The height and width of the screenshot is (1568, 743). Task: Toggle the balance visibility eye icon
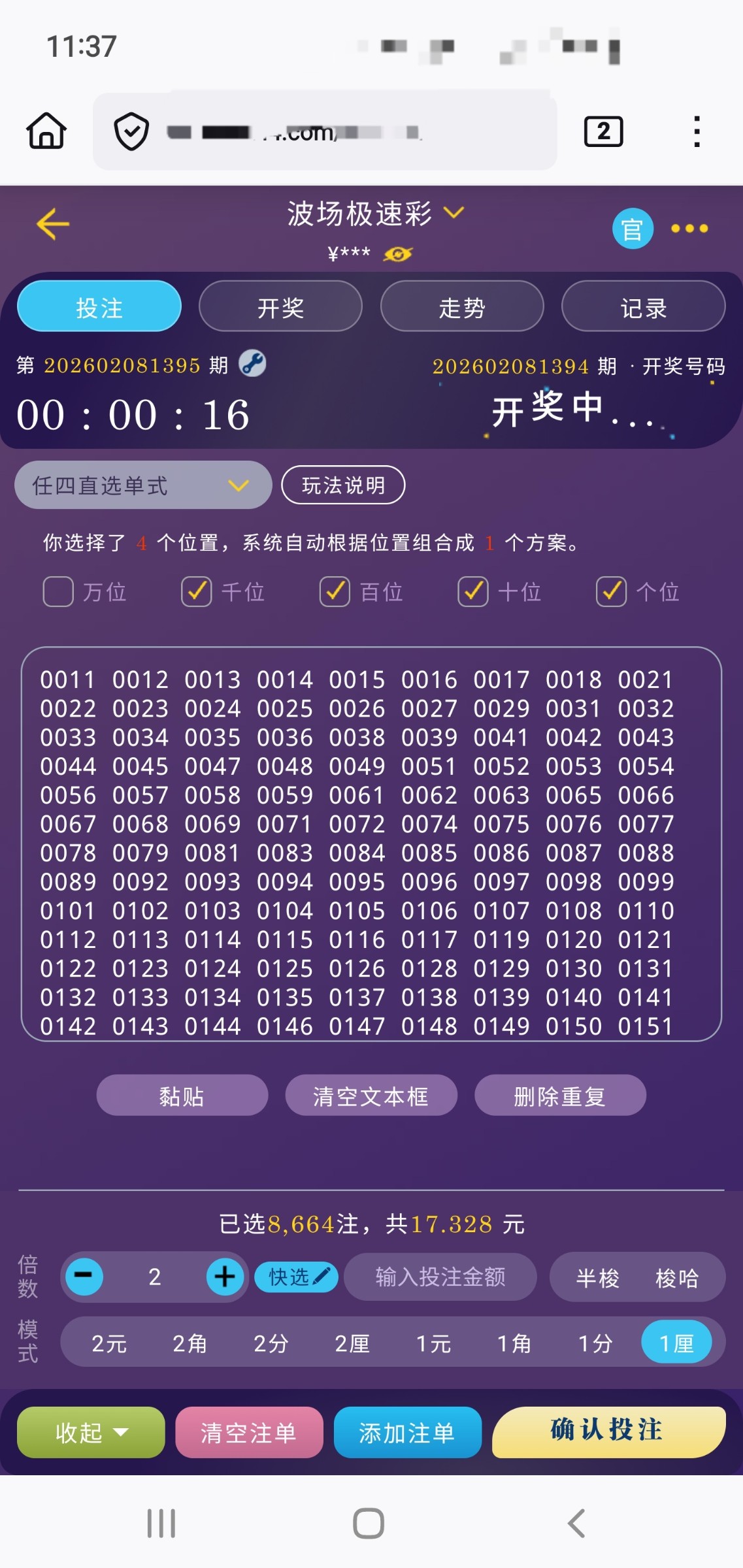click(x=397, y=255)
